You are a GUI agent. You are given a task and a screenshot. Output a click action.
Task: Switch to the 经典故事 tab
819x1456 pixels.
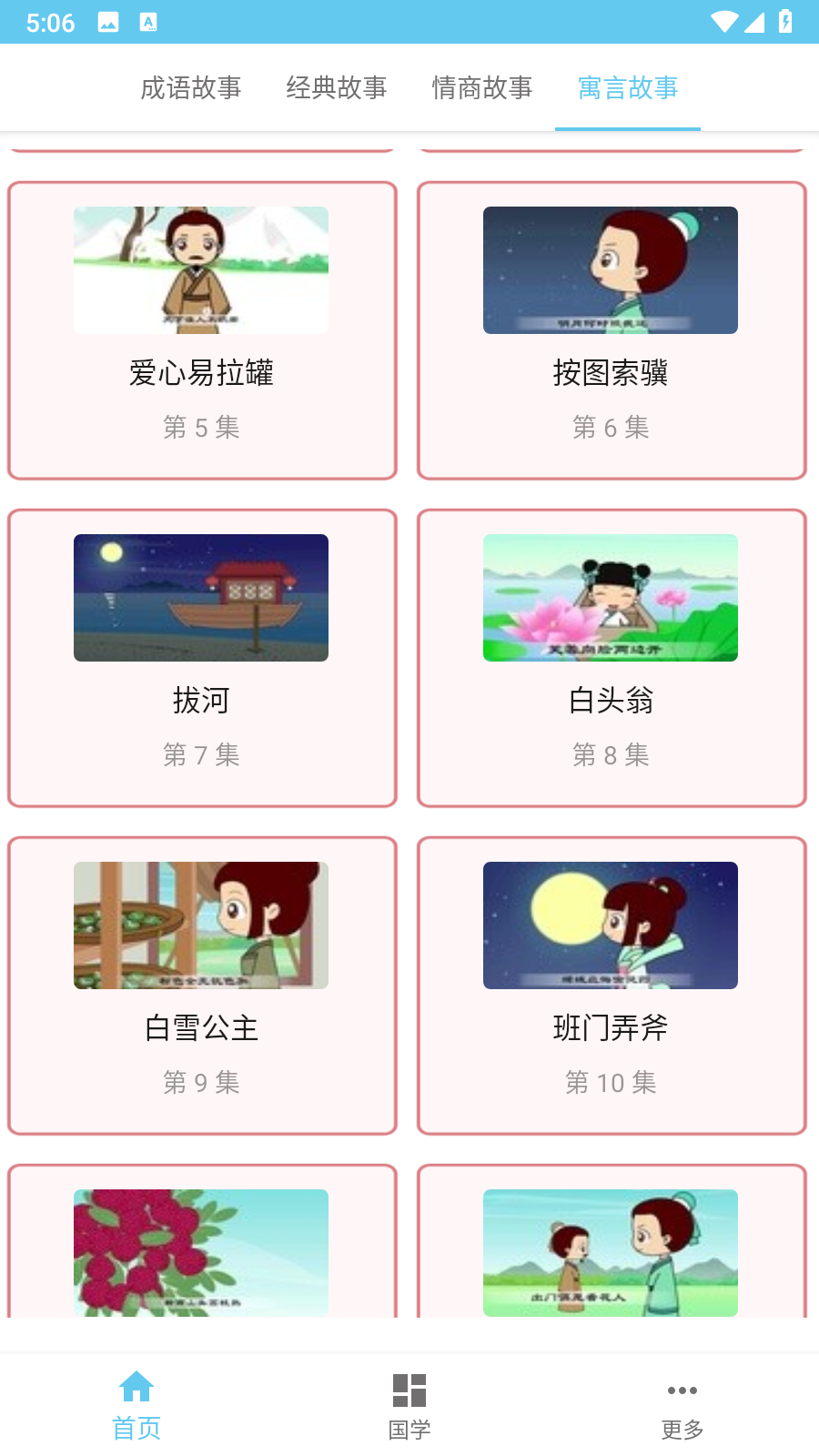click(x=337, y=88)
